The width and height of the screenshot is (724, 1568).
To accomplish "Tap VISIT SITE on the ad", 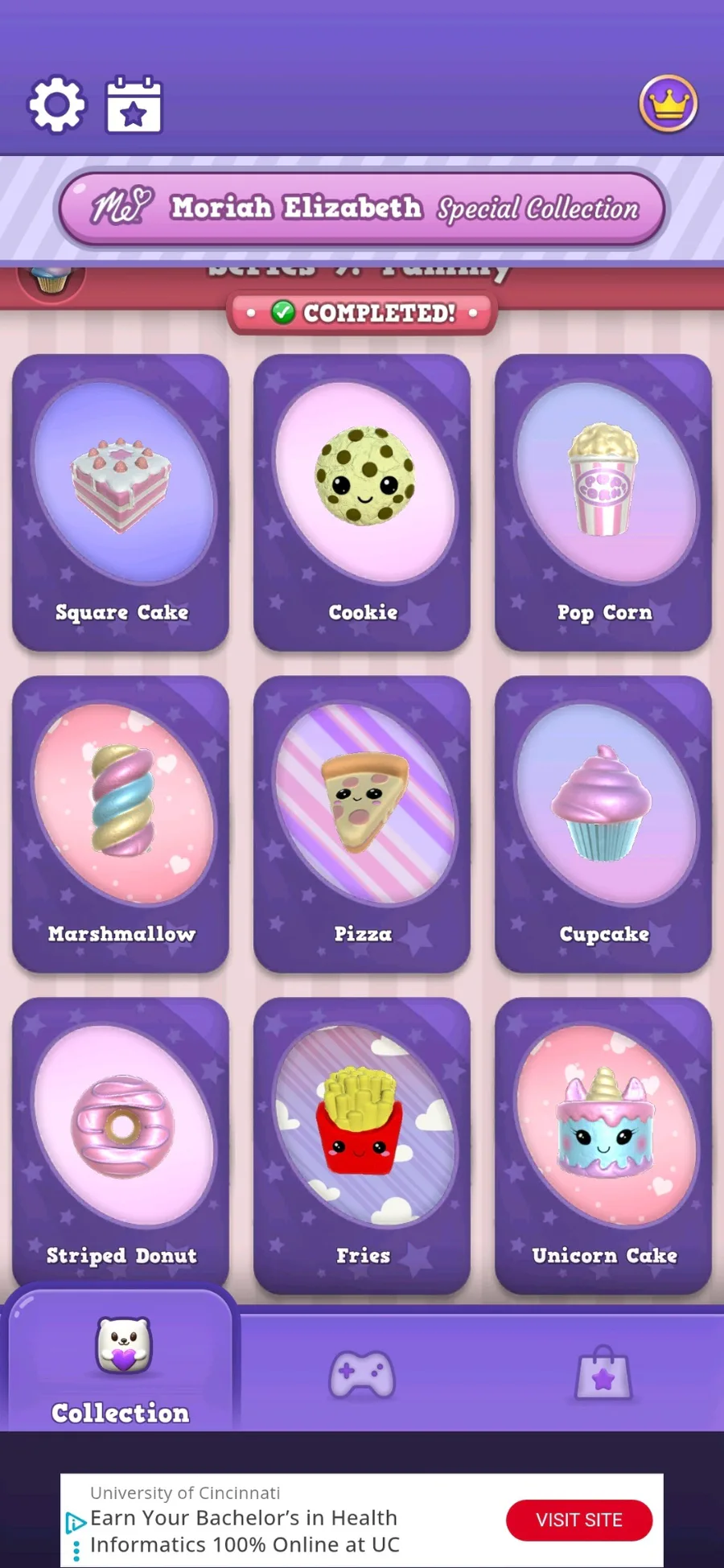I will 579,1520.
